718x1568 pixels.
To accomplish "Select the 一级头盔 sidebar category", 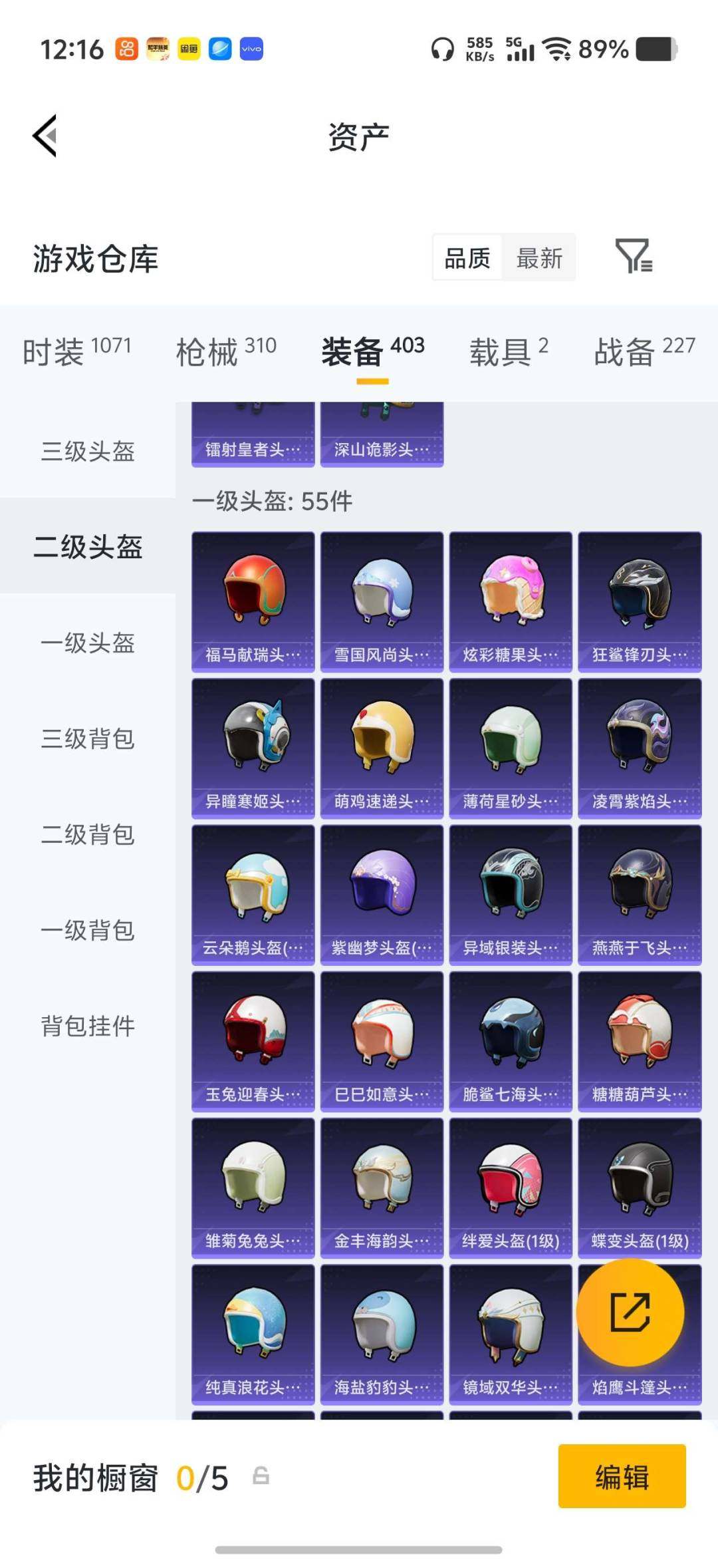I will [x=86, y=644].
